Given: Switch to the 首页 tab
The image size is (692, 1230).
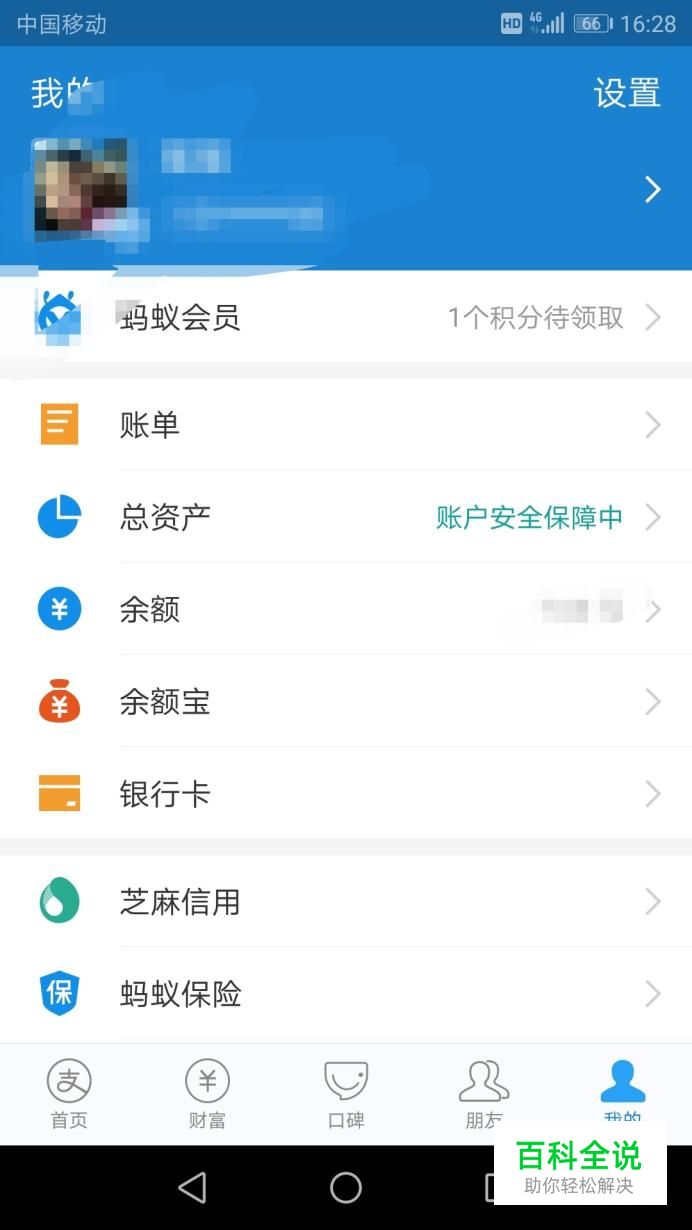Looking at the screenshot, I should [69, 1094].
